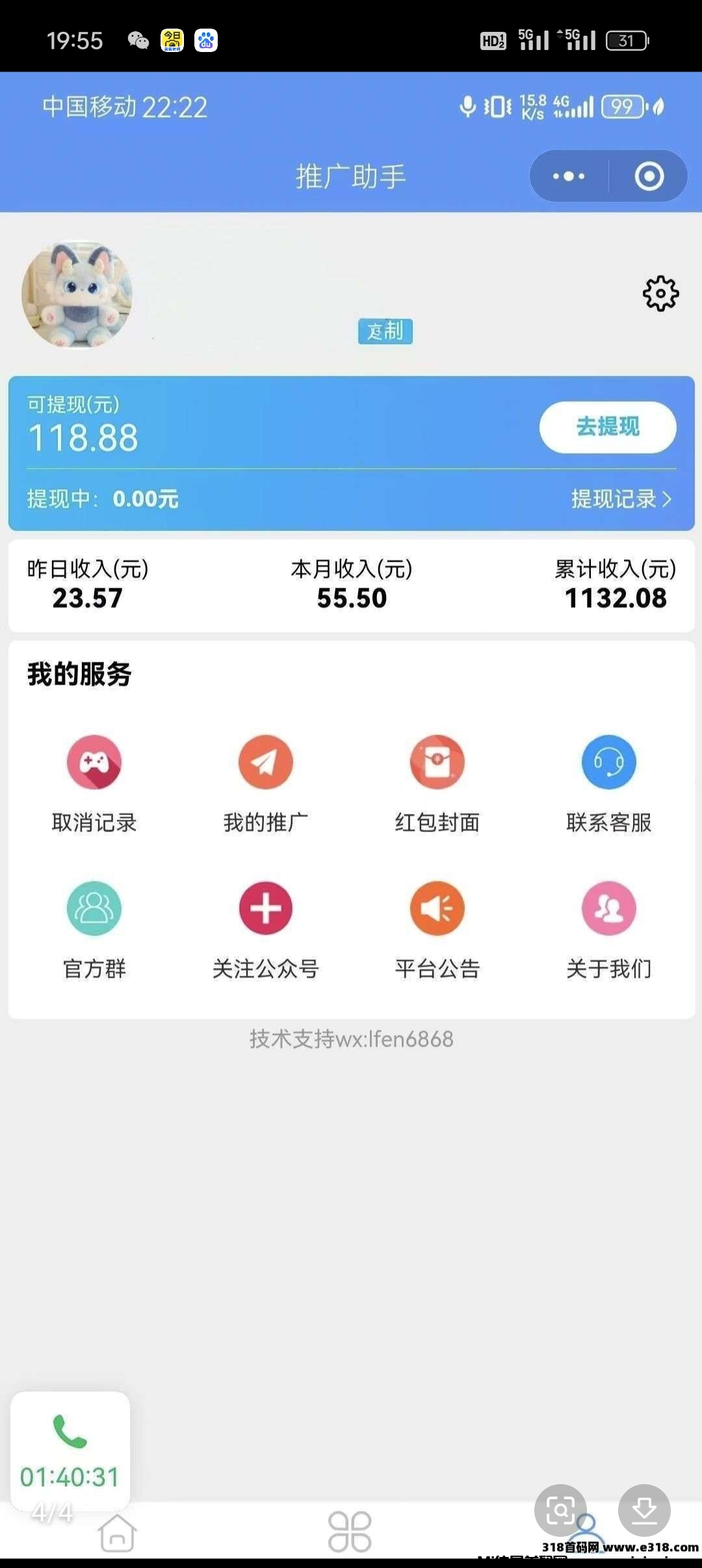
Task: Tap the 红包封面 red envelope icon
Action: pyautogui.click(x=437, y=763)
